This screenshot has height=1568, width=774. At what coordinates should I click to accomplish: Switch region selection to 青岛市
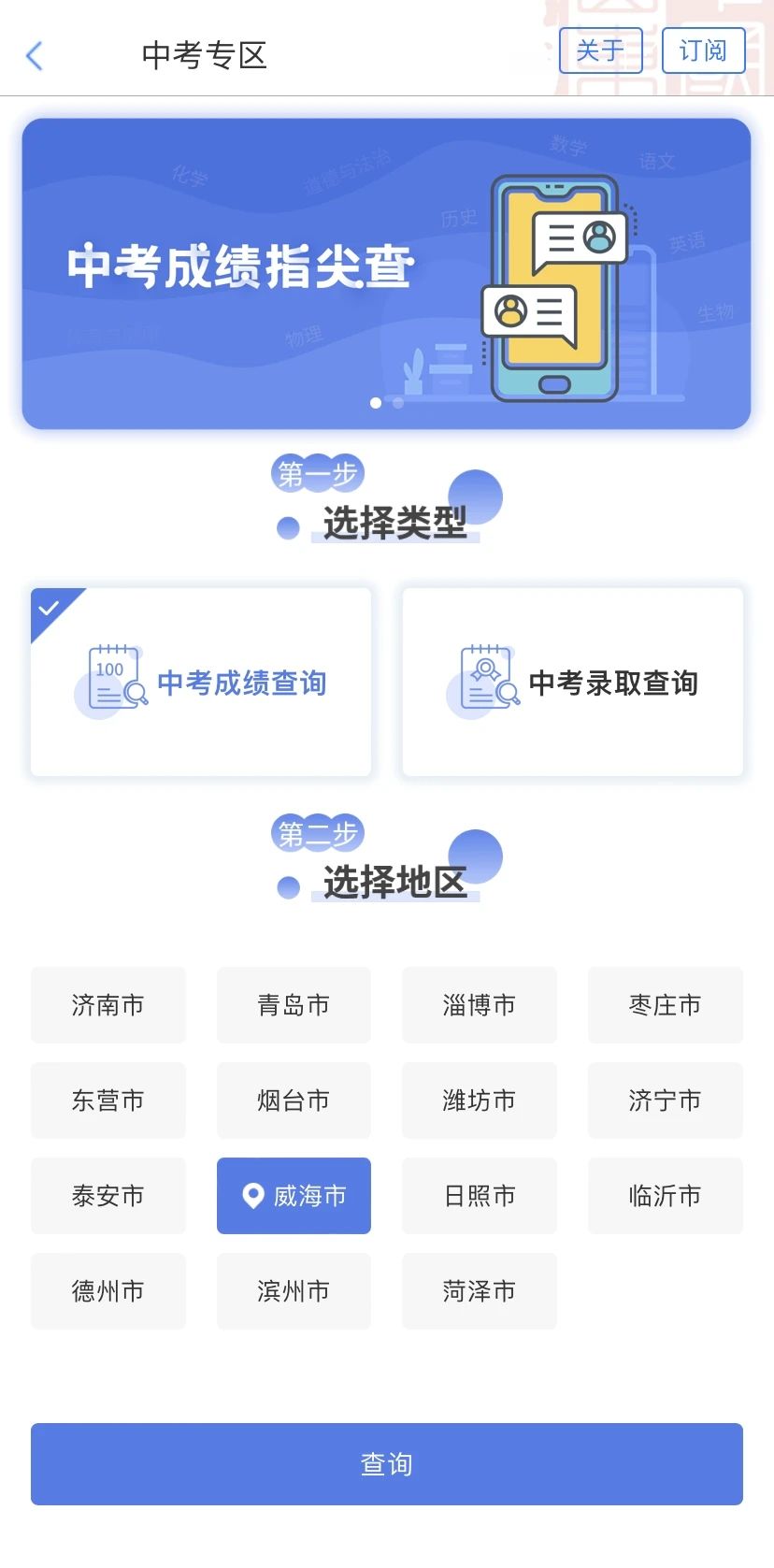click(294, 1005)
